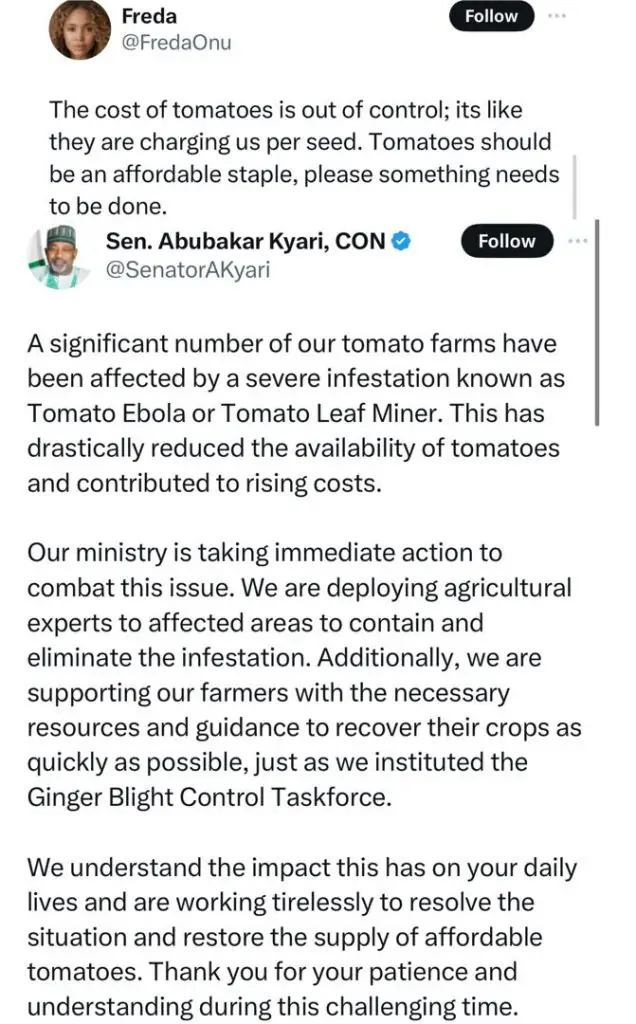
Task: Open more options on Sen. Abubakar Kyari's post
Action: coord(578,241)
